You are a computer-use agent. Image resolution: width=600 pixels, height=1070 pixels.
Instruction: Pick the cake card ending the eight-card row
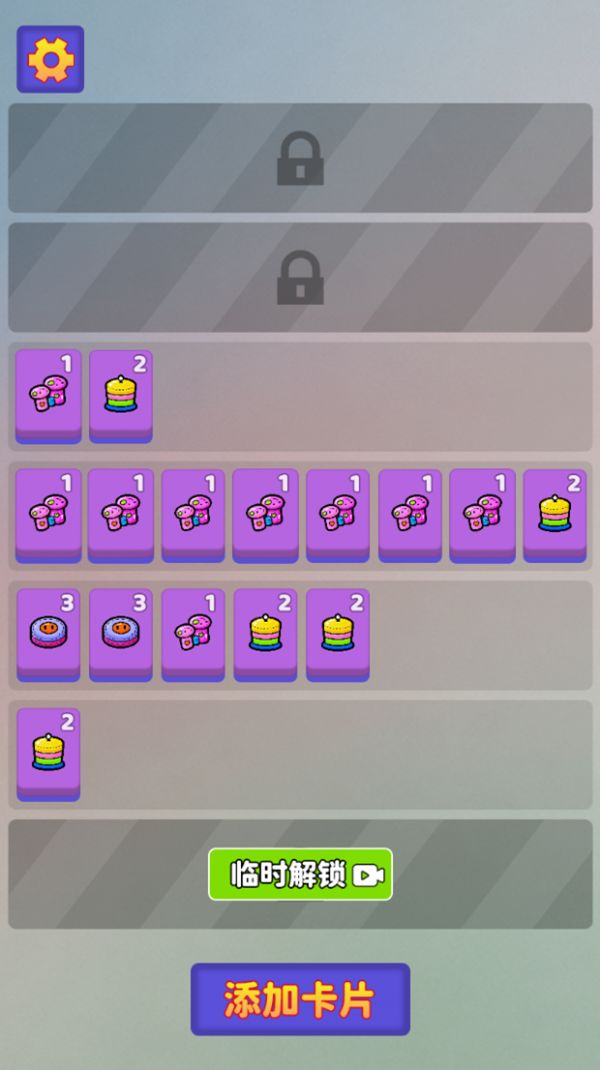(x=554, y=514)
